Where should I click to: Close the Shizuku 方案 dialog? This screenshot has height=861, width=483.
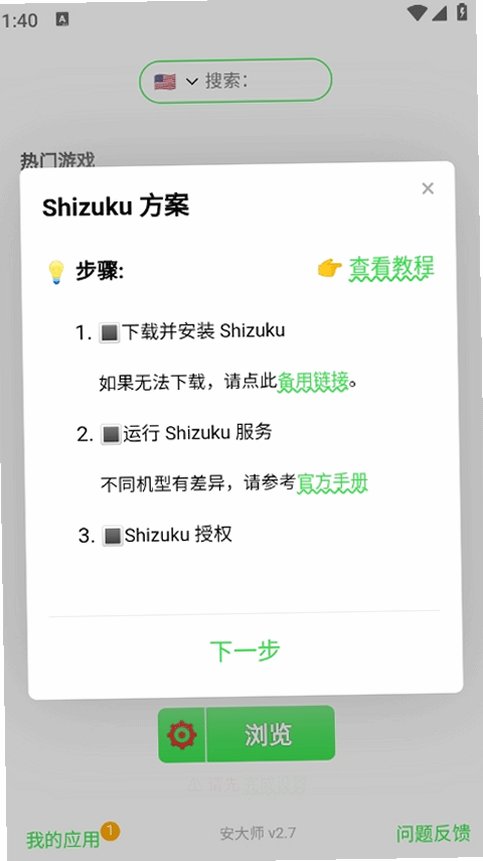click(428, 189)
